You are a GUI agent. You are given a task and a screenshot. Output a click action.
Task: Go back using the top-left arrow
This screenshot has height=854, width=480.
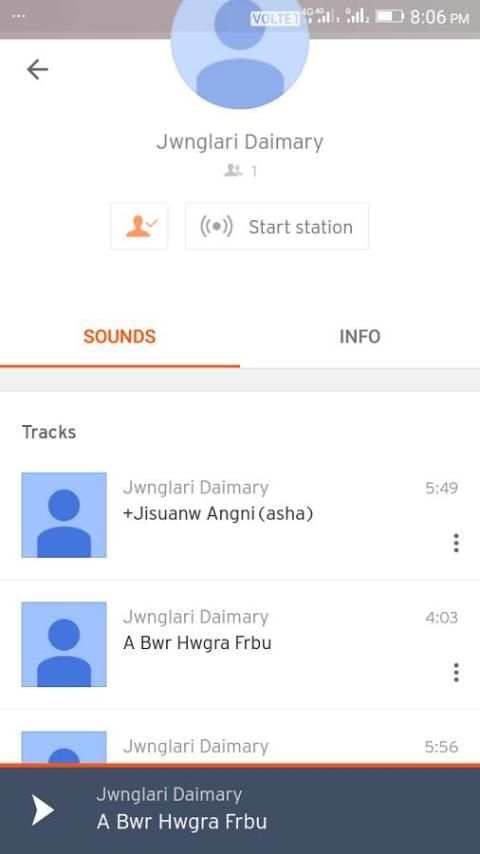(37, 70)
